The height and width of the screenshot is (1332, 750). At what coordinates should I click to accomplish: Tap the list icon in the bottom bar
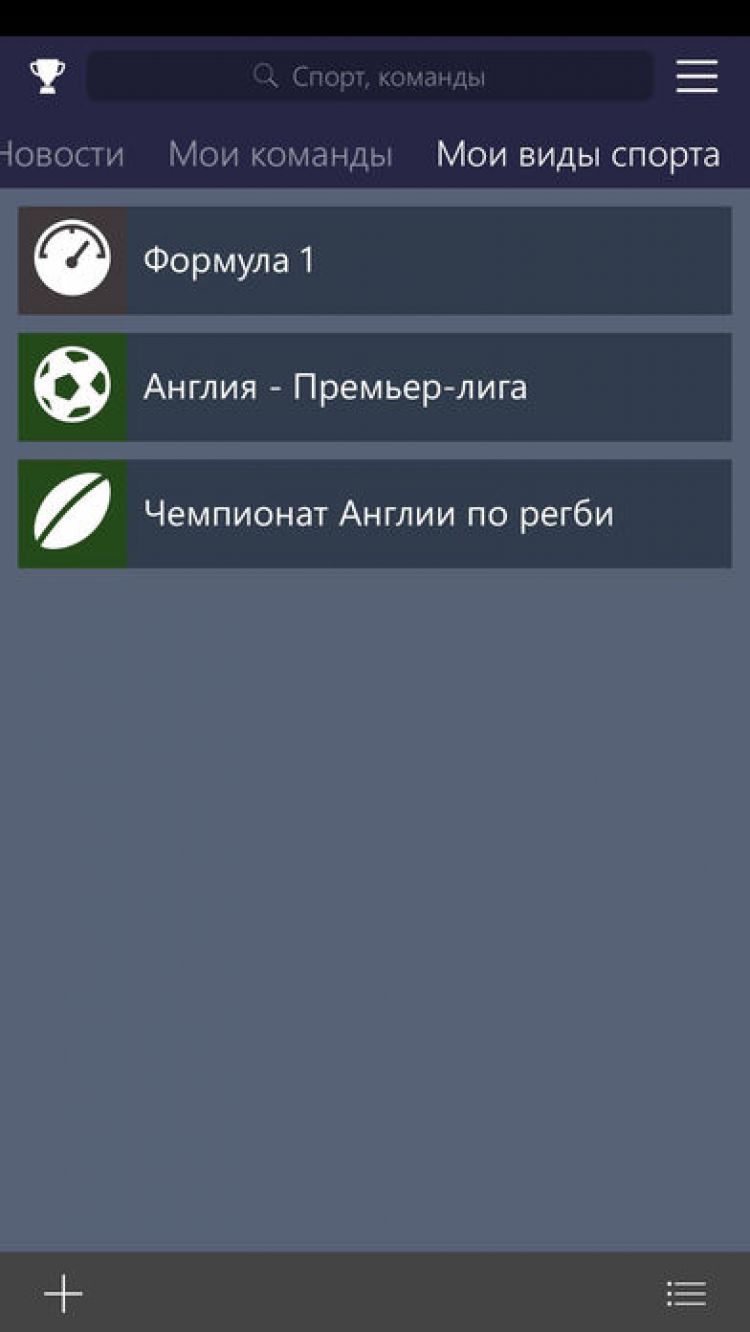[x=687, y=1294]
